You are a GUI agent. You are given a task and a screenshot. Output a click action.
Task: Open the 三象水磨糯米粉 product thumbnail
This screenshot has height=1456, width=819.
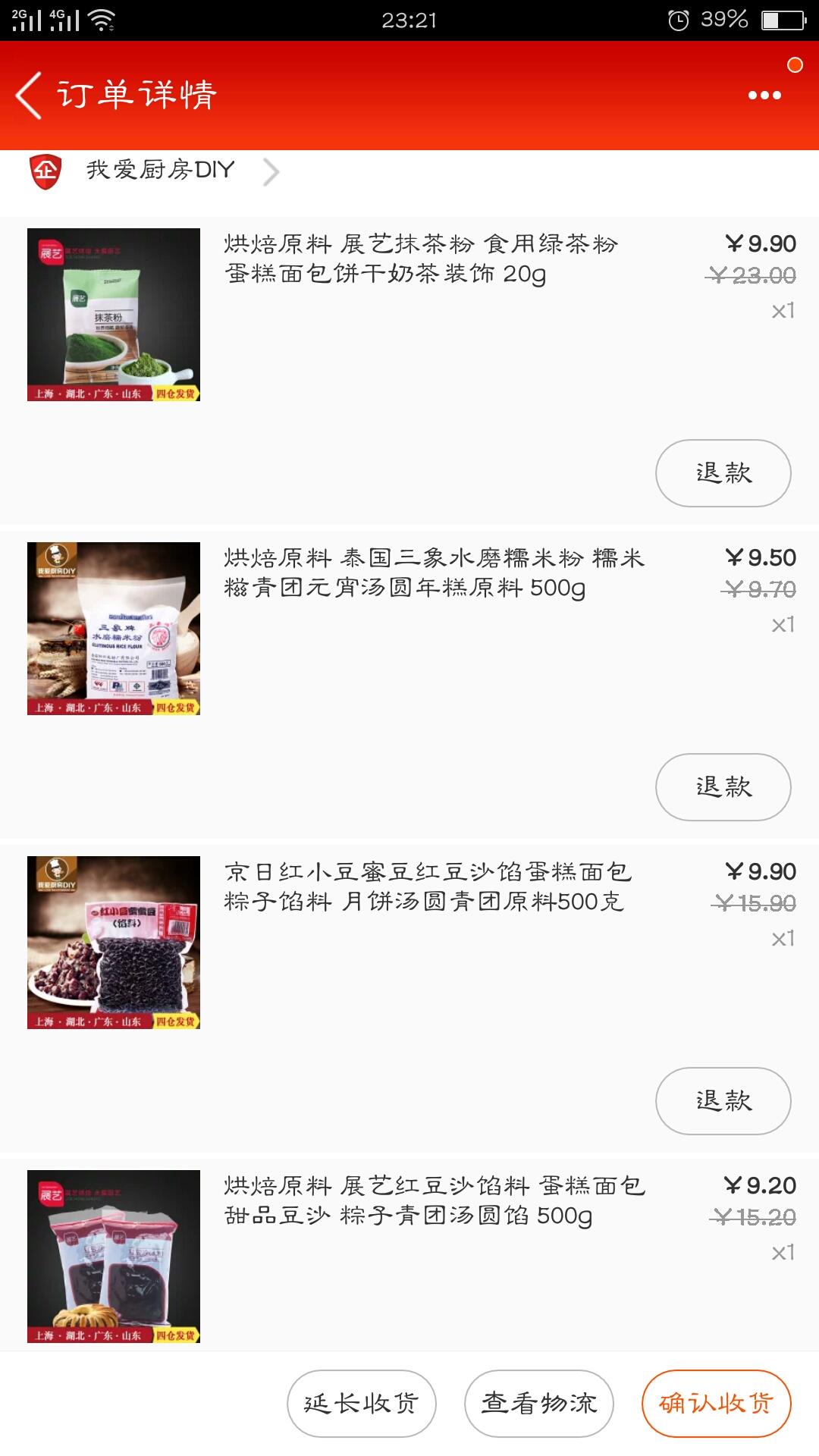pos(114,630)
